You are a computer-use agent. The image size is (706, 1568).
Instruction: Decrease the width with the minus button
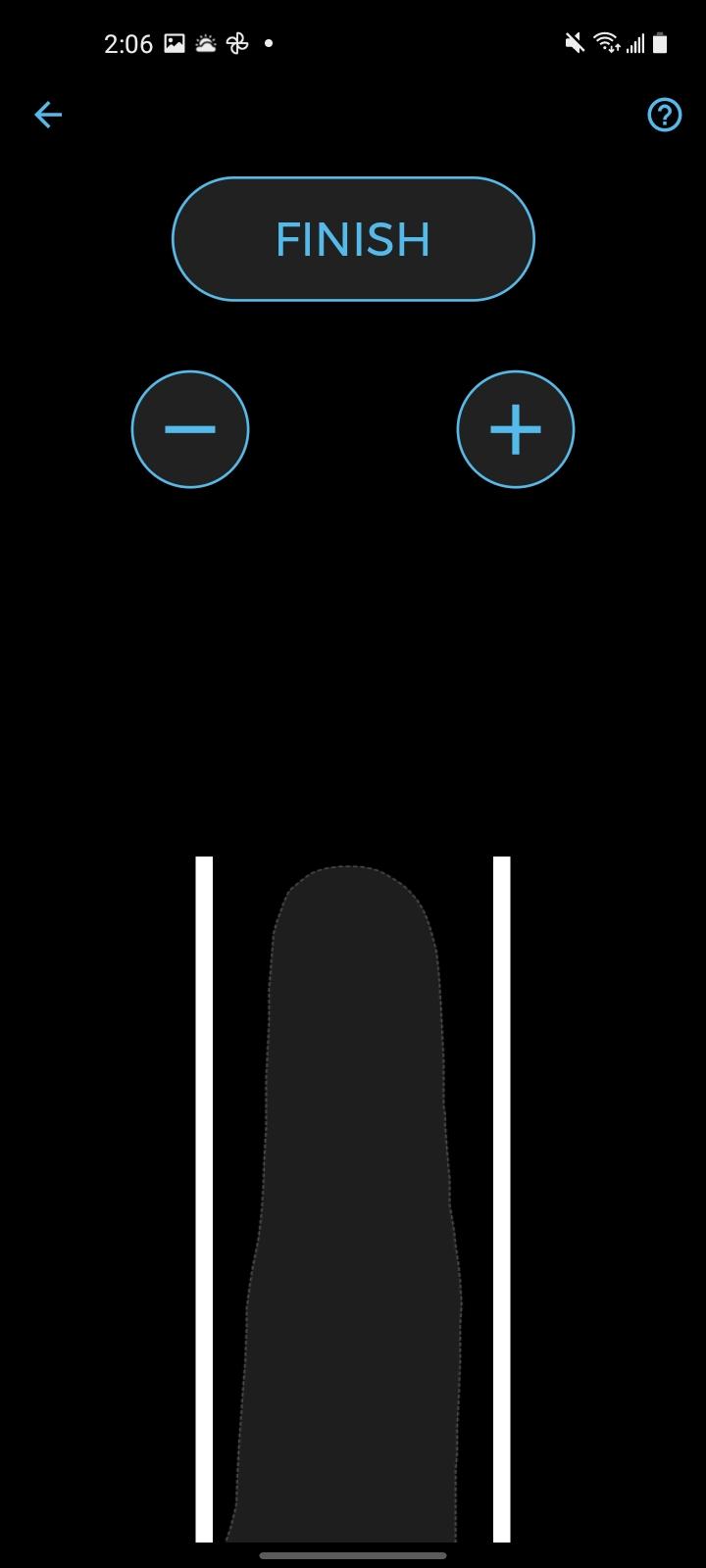190,429
